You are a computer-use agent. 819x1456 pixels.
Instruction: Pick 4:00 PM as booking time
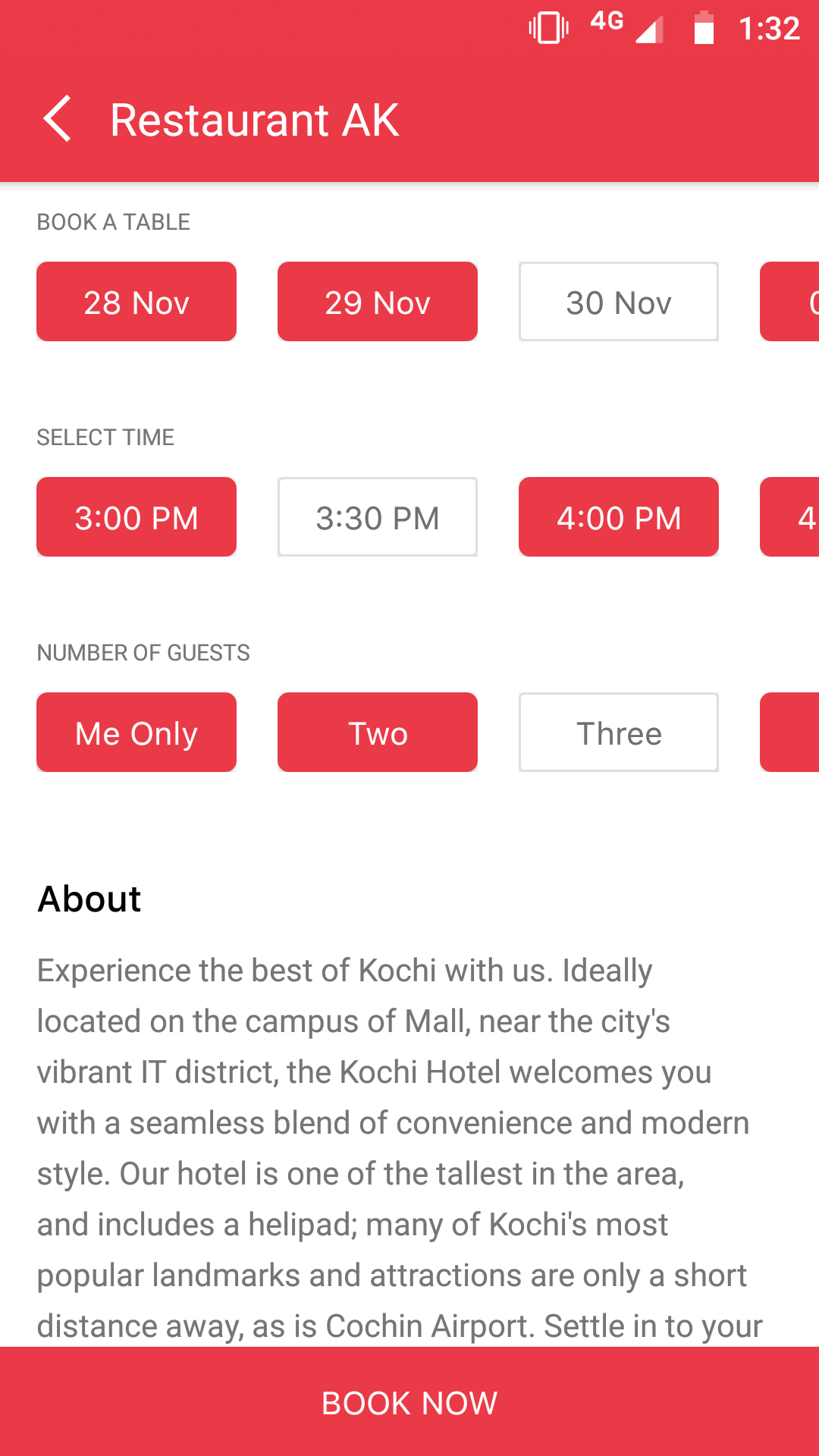pos(619,517)
